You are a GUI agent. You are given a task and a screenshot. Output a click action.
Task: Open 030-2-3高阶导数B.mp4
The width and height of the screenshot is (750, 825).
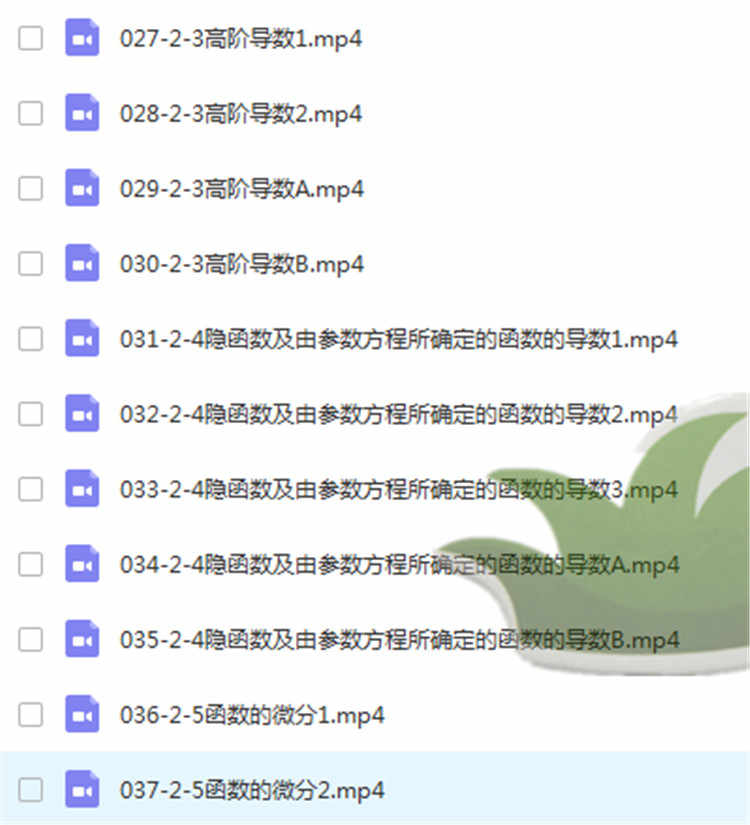pyautogui.click(x=242, y=264)
